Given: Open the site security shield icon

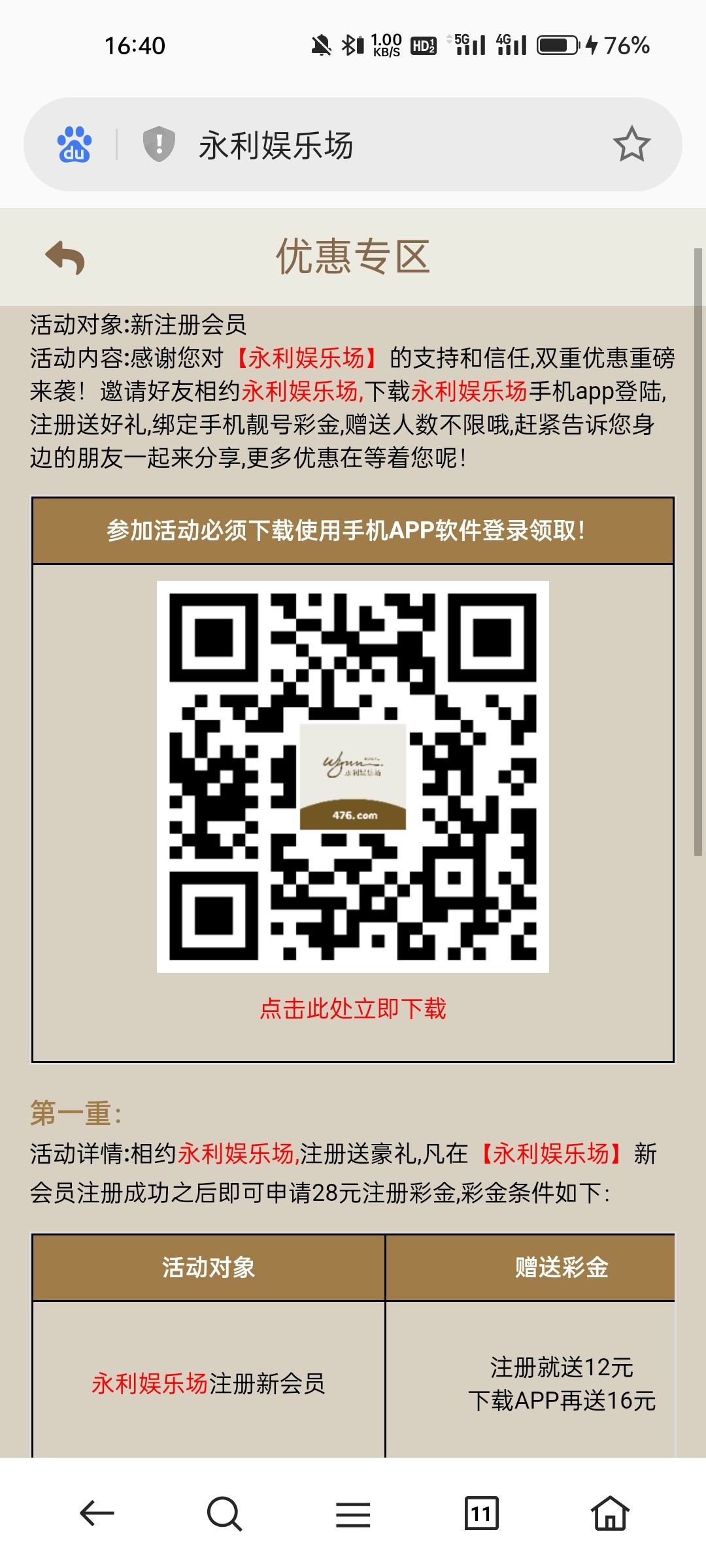Looking at the screenshot, I should coord(159,144).
